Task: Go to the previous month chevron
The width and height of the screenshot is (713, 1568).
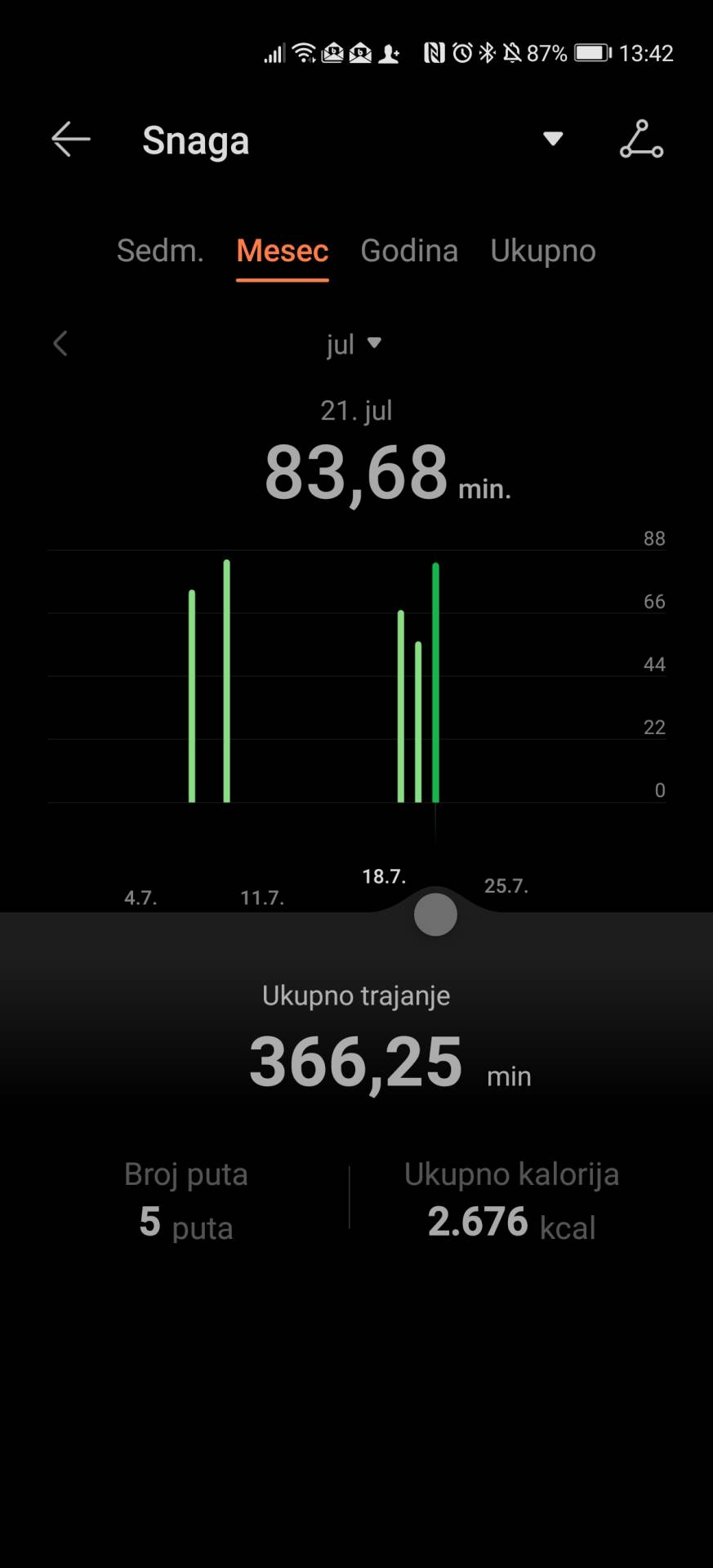Action: coord(60,344)
